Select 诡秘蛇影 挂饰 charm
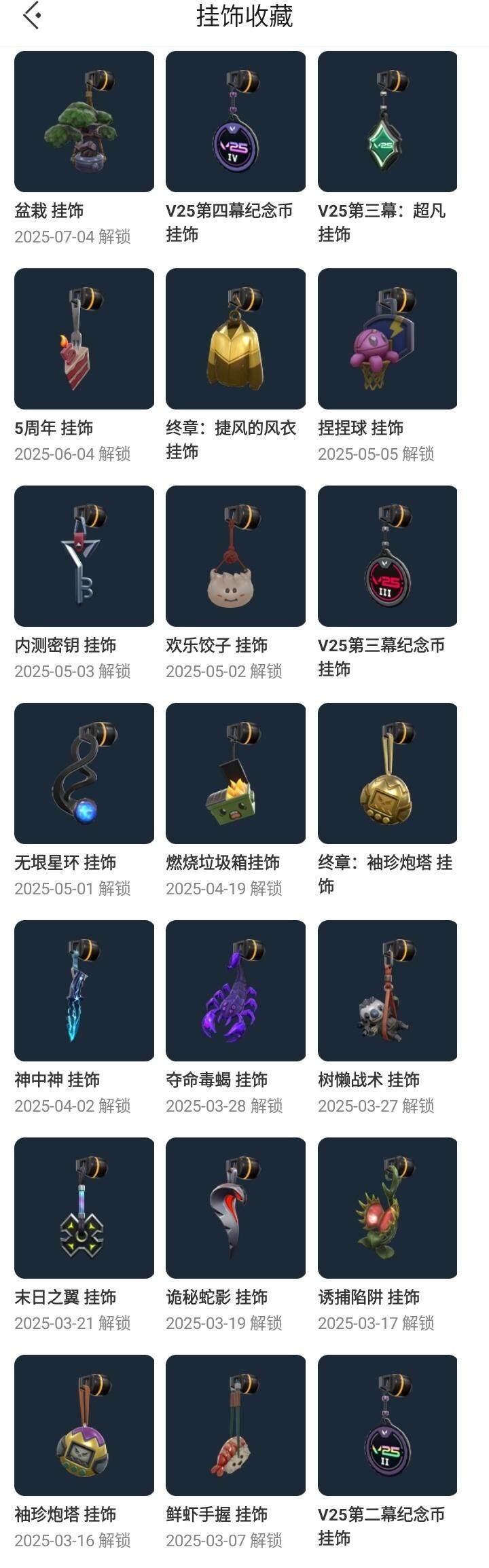The height and width of the screenshot is (1568, 489). point(236,1208)
